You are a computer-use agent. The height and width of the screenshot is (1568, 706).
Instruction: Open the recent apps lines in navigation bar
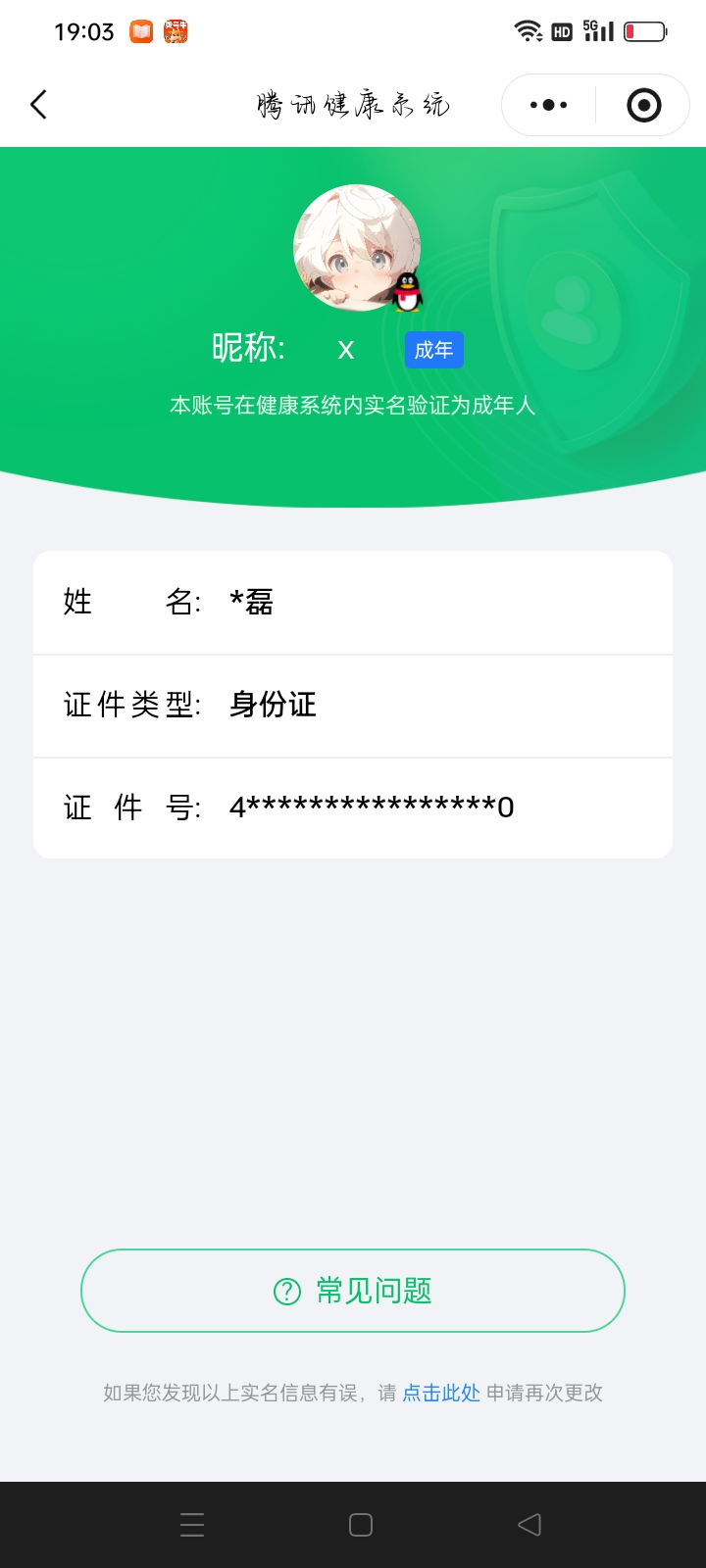tap(191, 1524)
